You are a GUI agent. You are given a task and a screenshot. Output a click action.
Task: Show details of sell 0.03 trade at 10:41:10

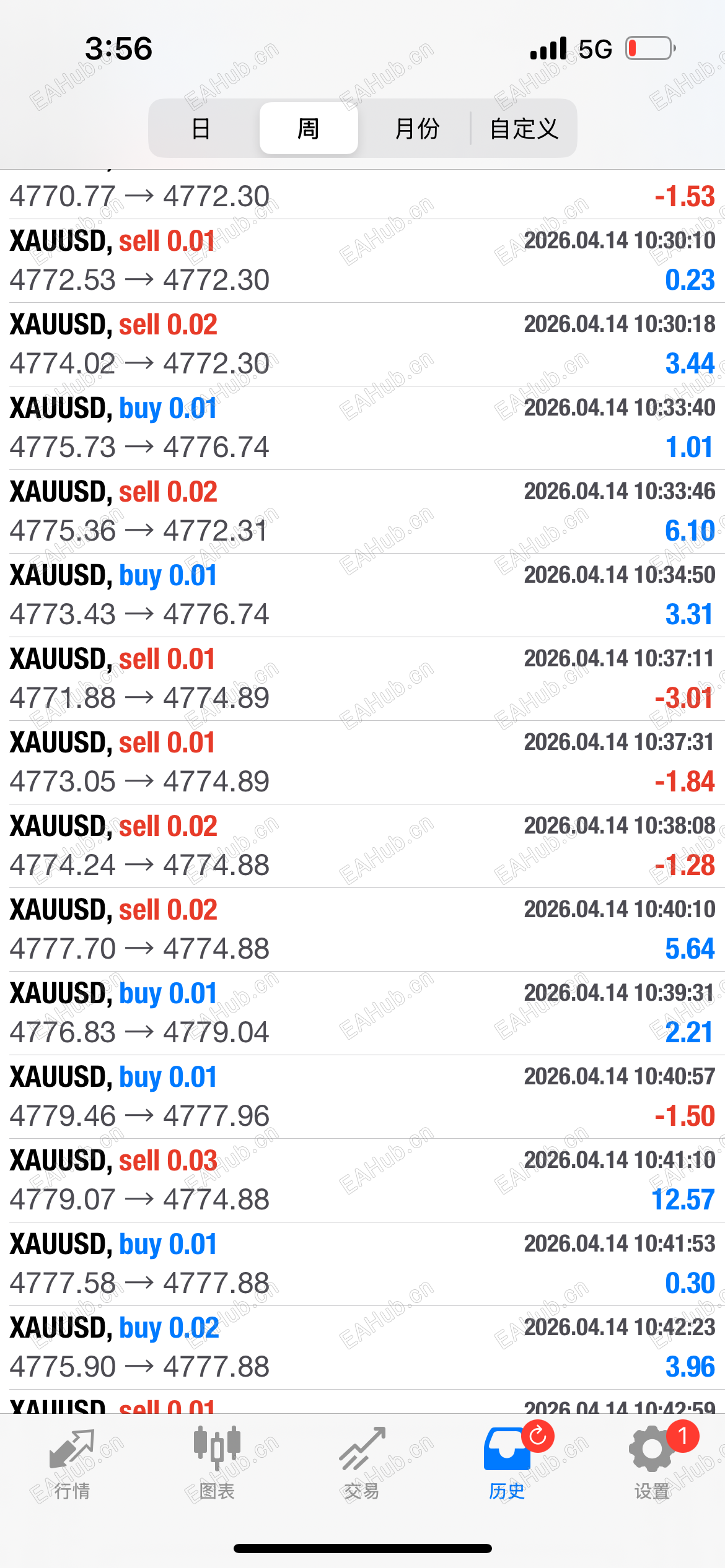tap(362, 1180)
